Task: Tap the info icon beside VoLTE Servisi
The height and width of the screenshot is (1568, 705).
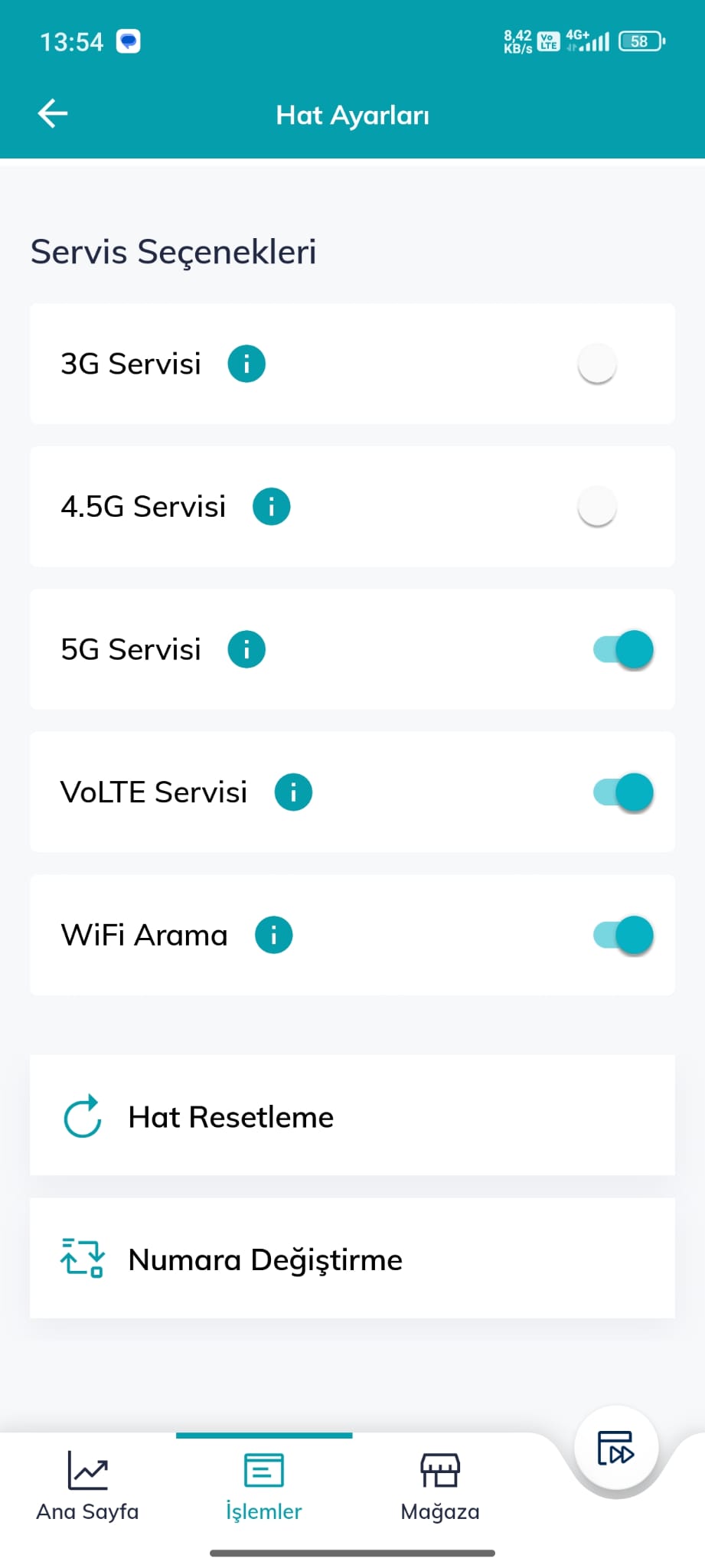Action: (x=293, y=792)
